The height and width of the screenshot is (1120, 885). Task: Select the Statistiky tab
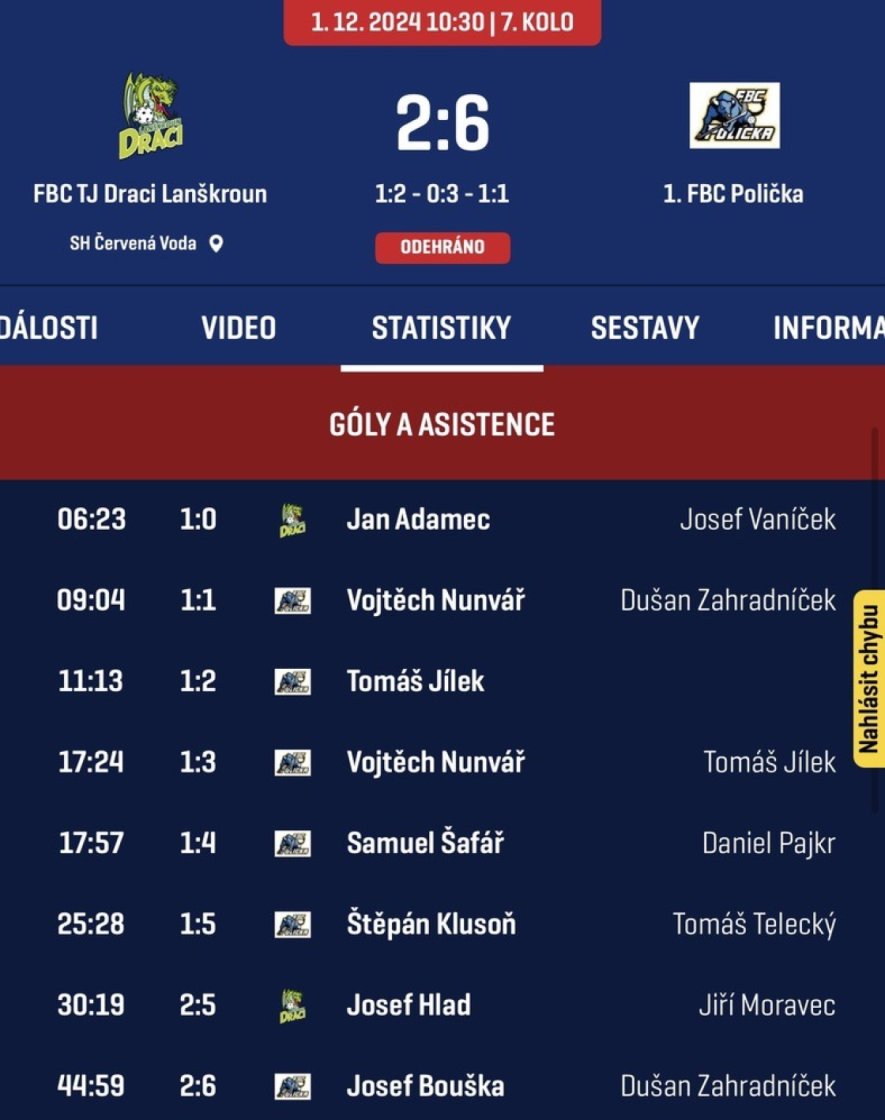(x=441, y=328)
